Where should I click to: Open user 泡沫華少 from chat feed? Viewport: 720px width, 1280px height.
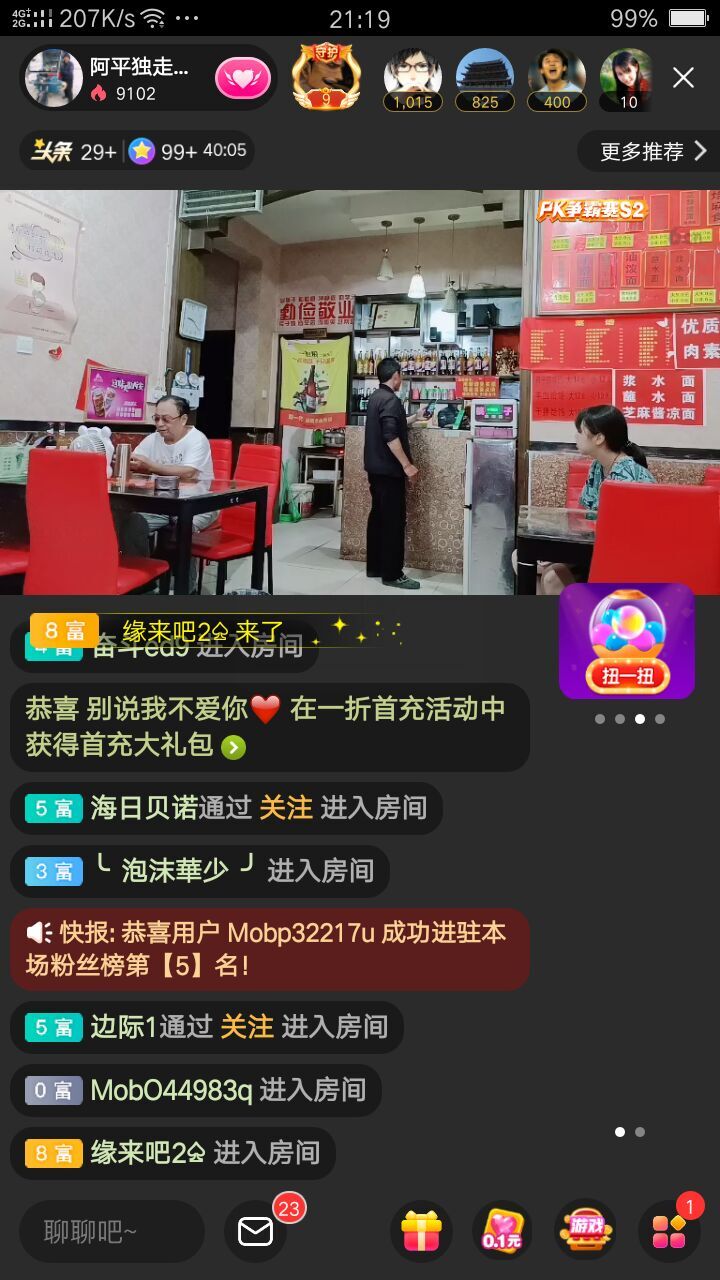click(176, 871)
